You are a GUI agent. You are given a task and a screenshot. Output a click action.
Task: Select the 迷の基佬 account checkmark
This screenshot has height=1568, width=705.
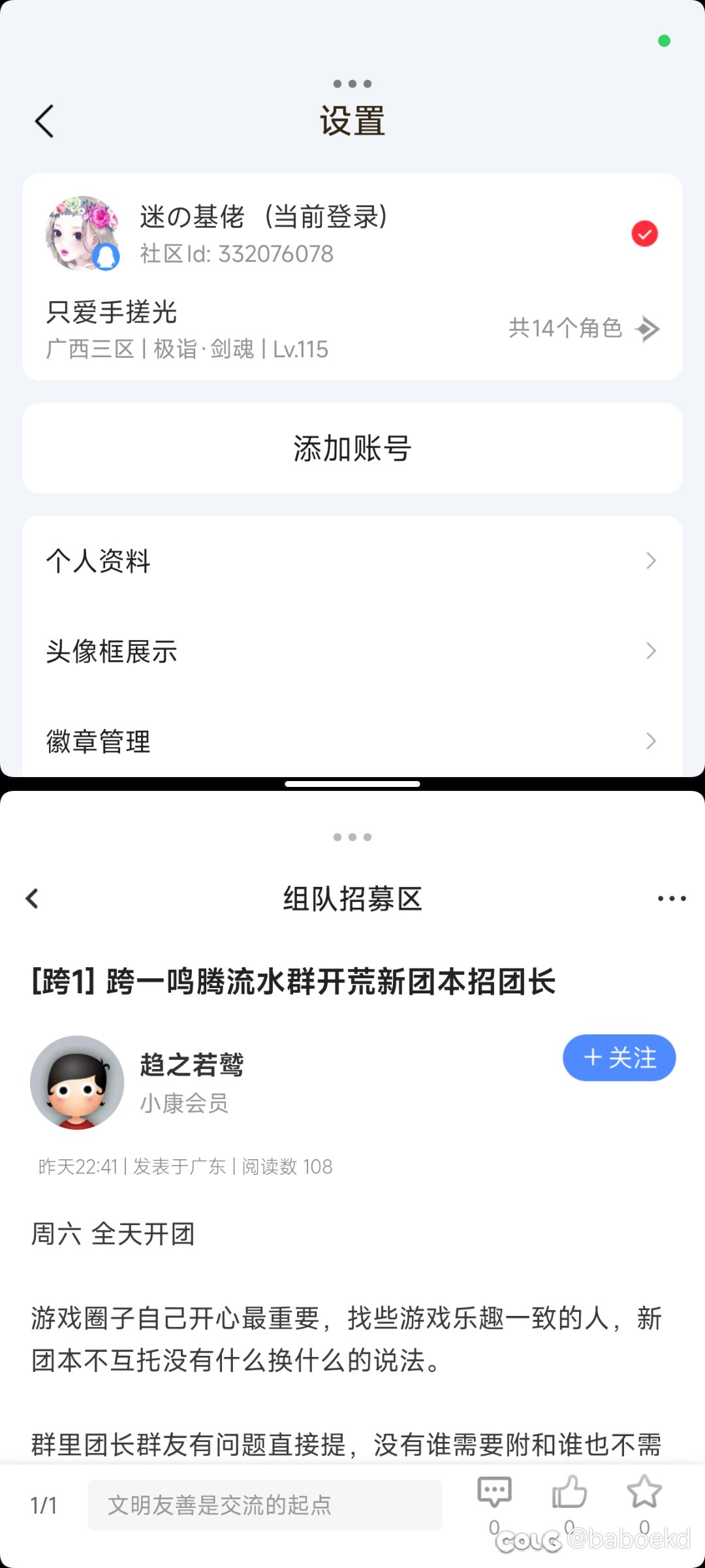pyautogui.click(x=644, y=234)
